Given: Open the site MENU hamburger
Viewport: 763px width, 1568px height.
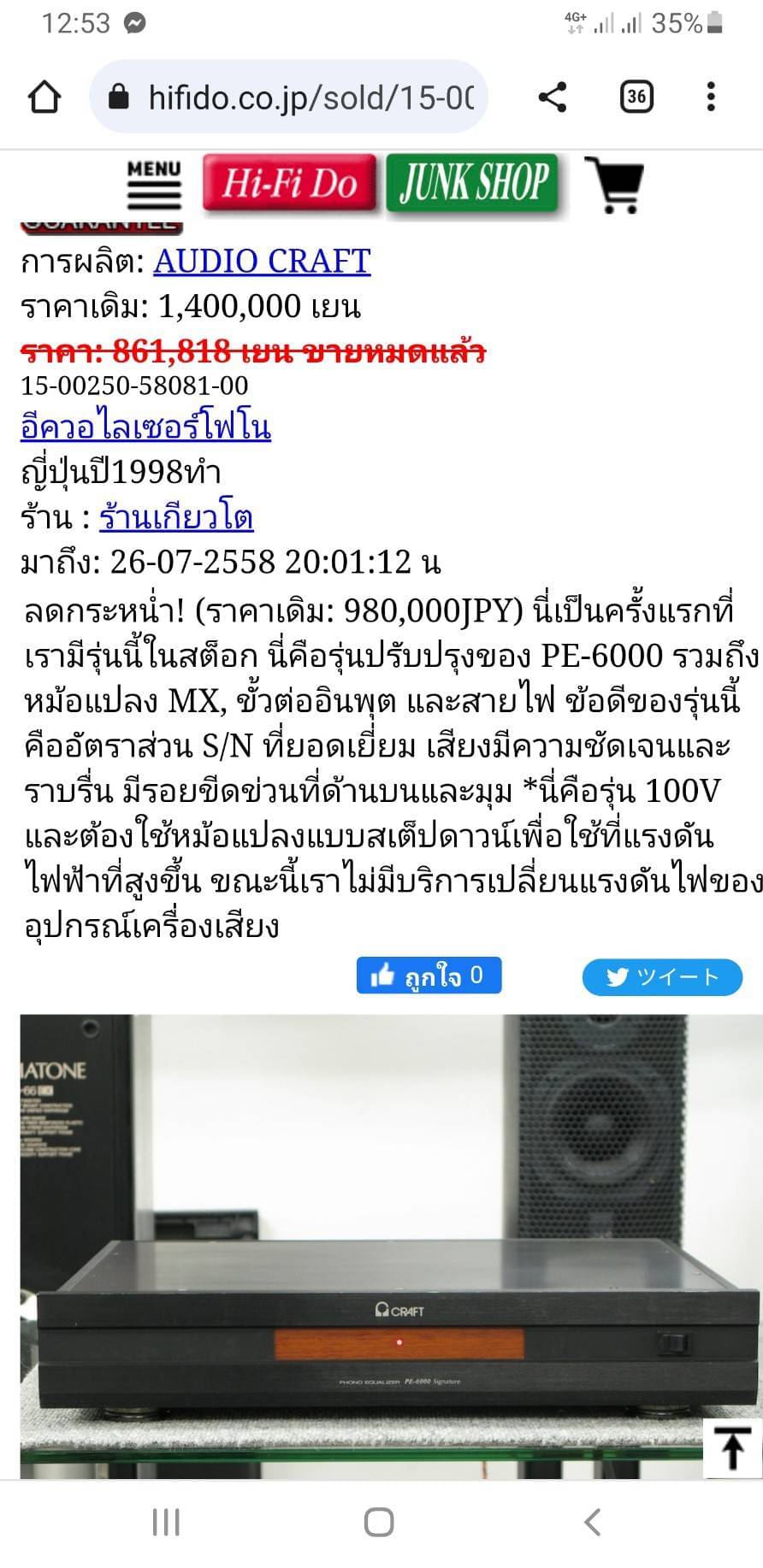Looking at the screenshot, I should (x=154, y=184).
